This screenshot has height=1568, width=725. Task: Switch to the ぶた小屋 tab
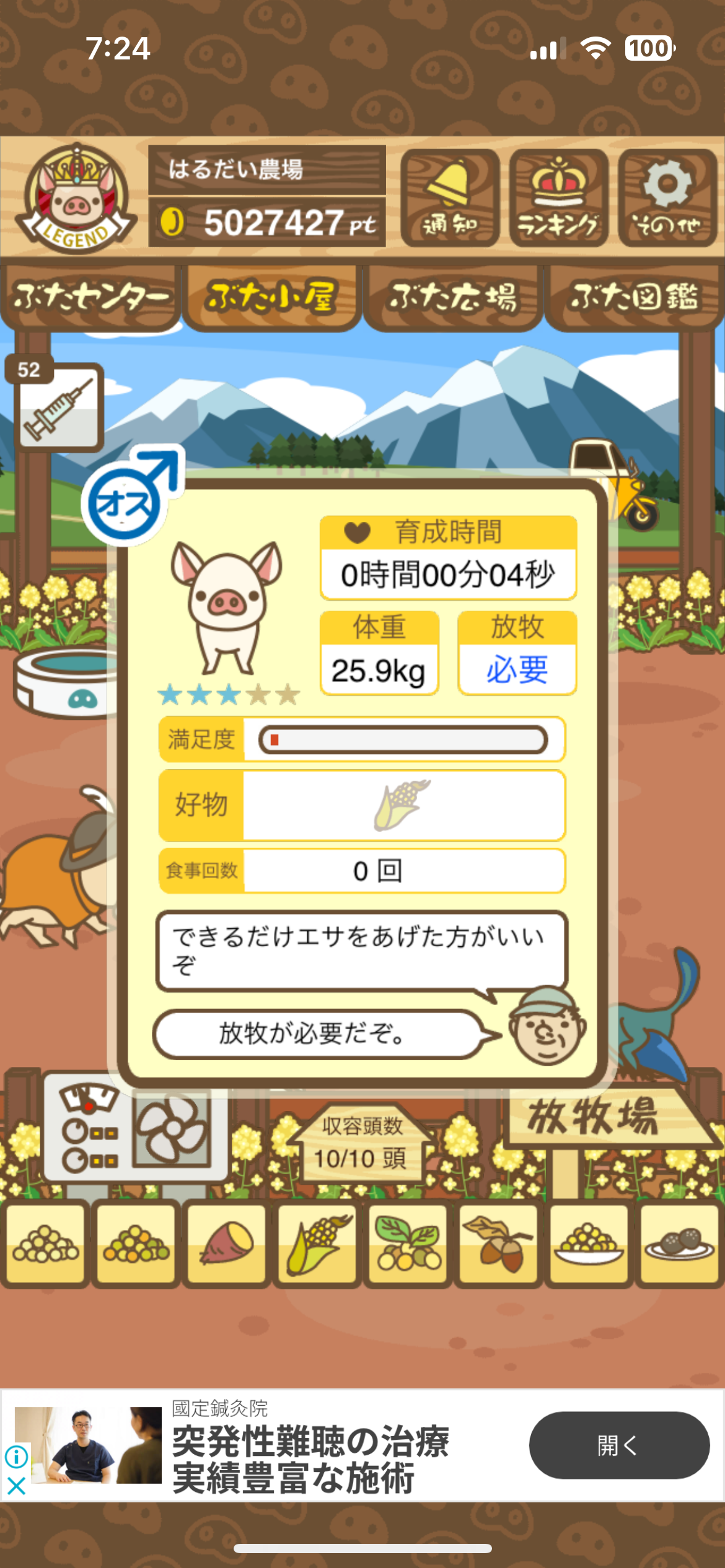coord(271,297)
